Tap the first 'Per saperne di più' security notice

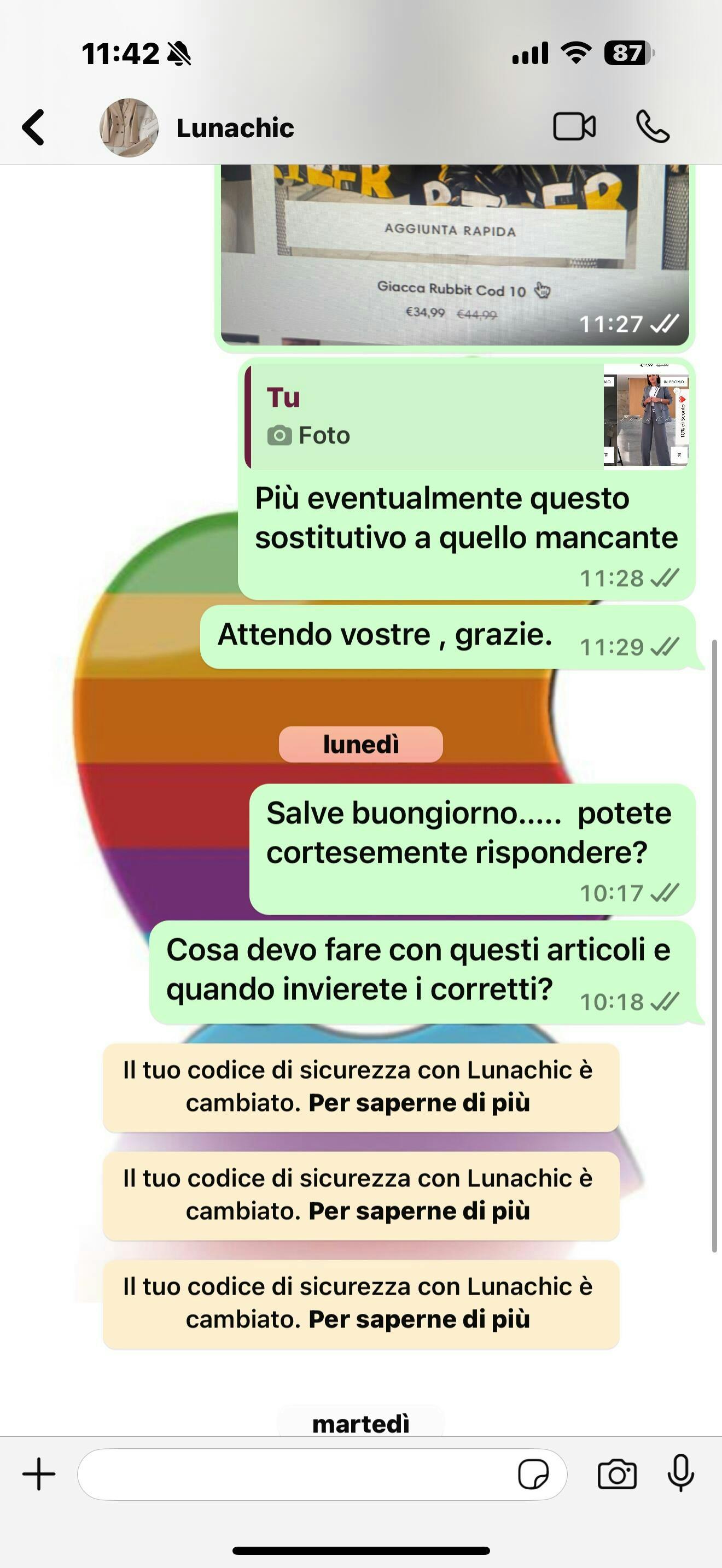[419, 1102]
